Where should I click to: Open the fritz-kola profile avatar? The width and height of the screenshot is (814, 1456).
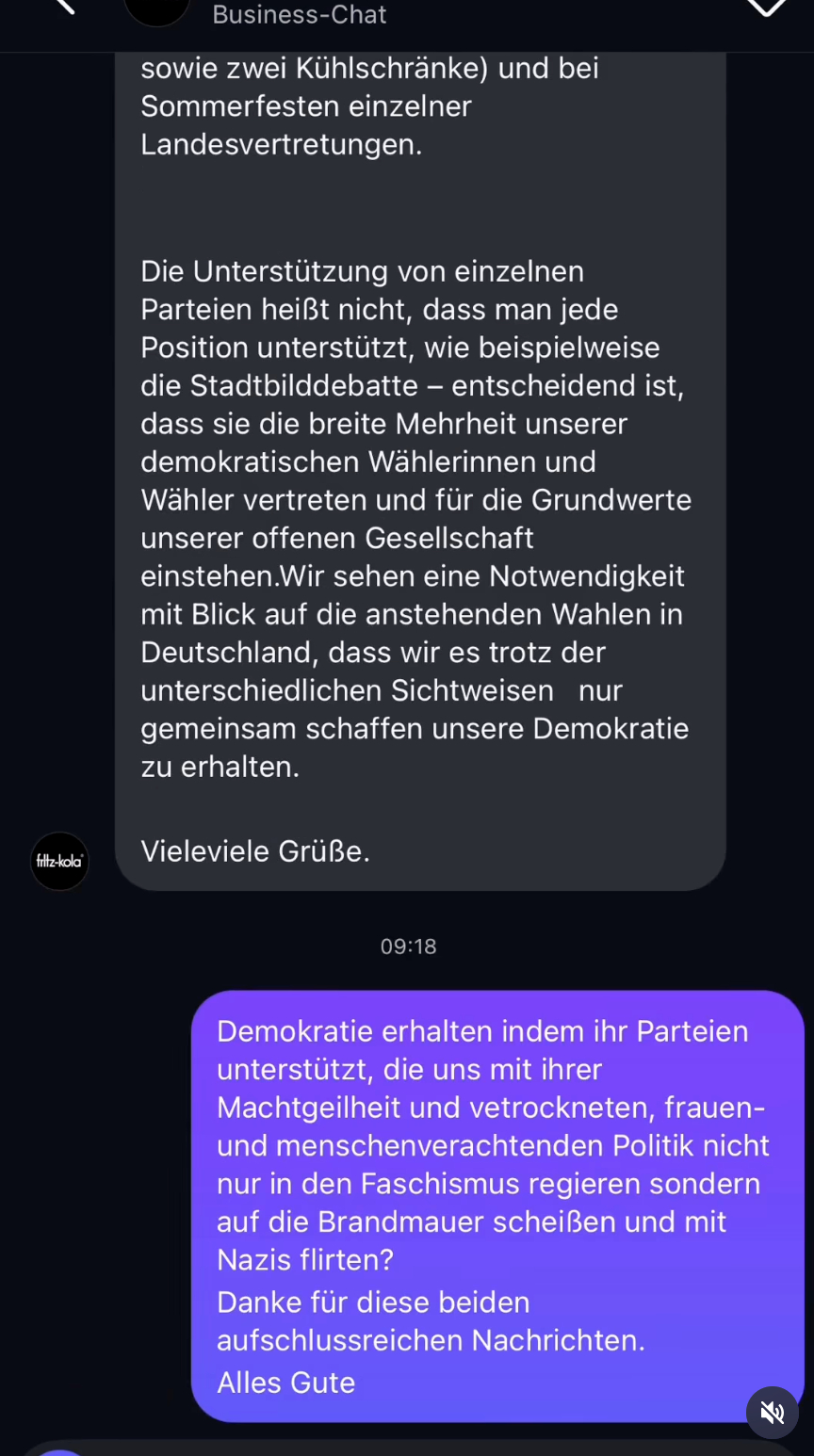(x=59, y=861)
